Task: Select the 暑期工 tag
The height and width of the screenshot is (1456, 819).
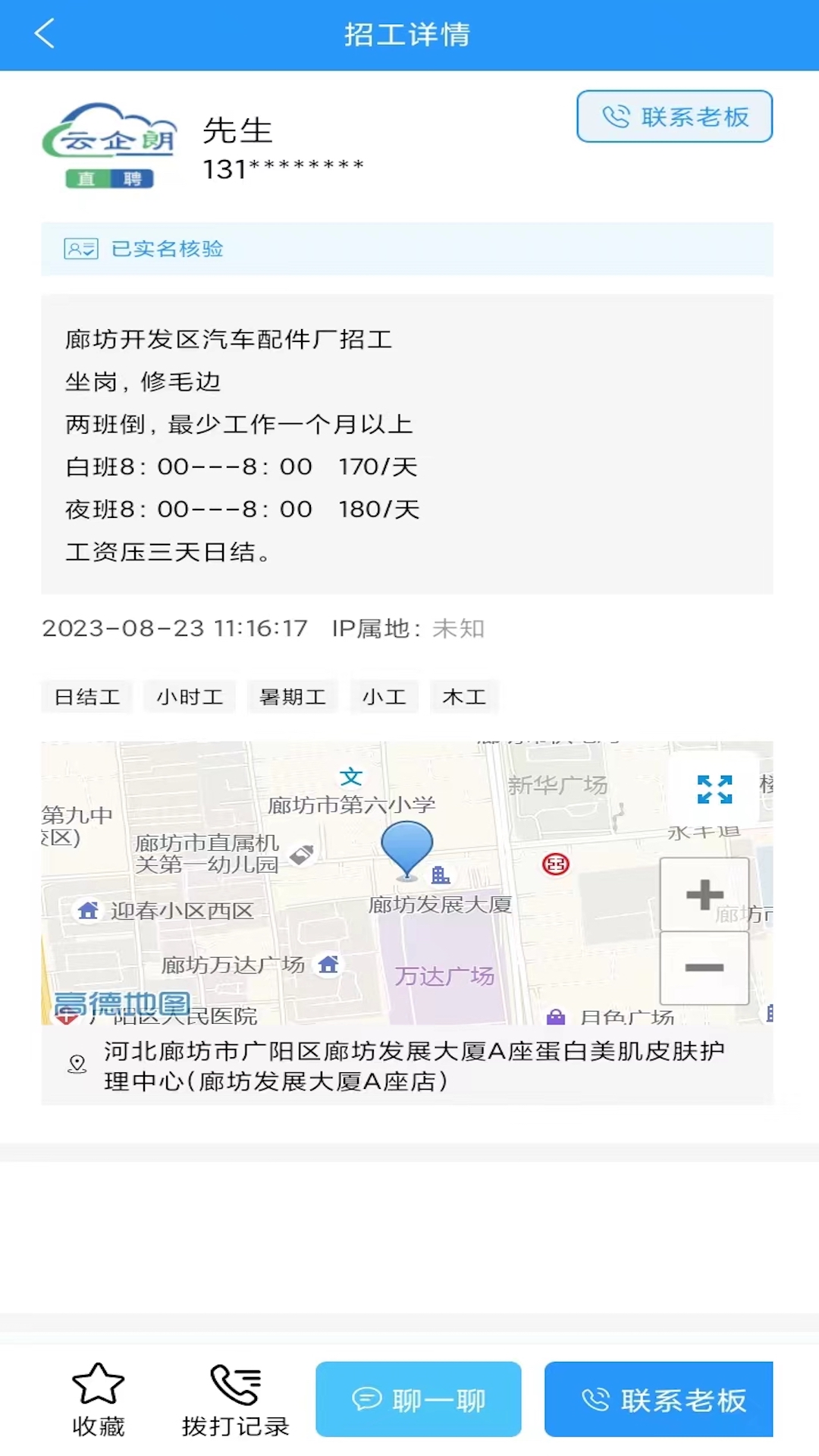Action: tap(293, 697)
